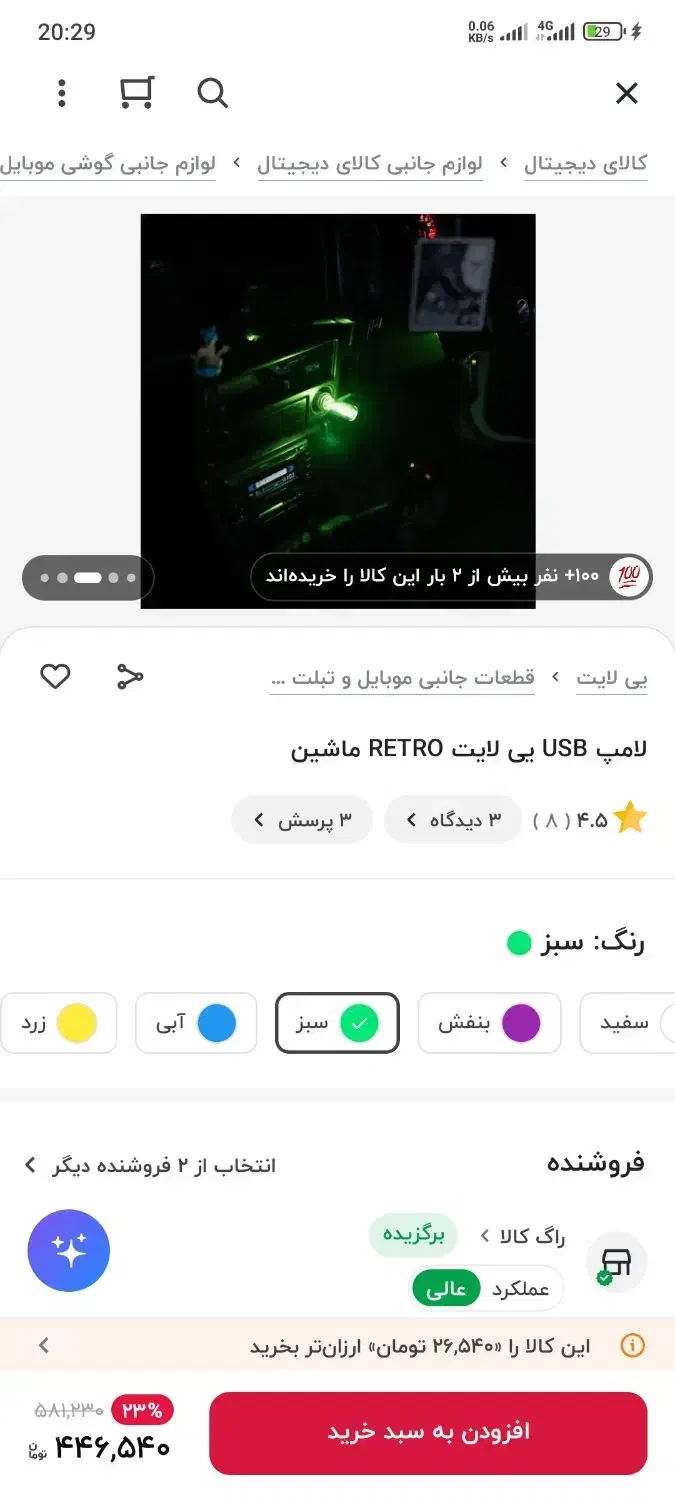Select the آبی blue color
This screenshot has width=675, height=1500.
pyautogui.click(x=196, y=1023)
